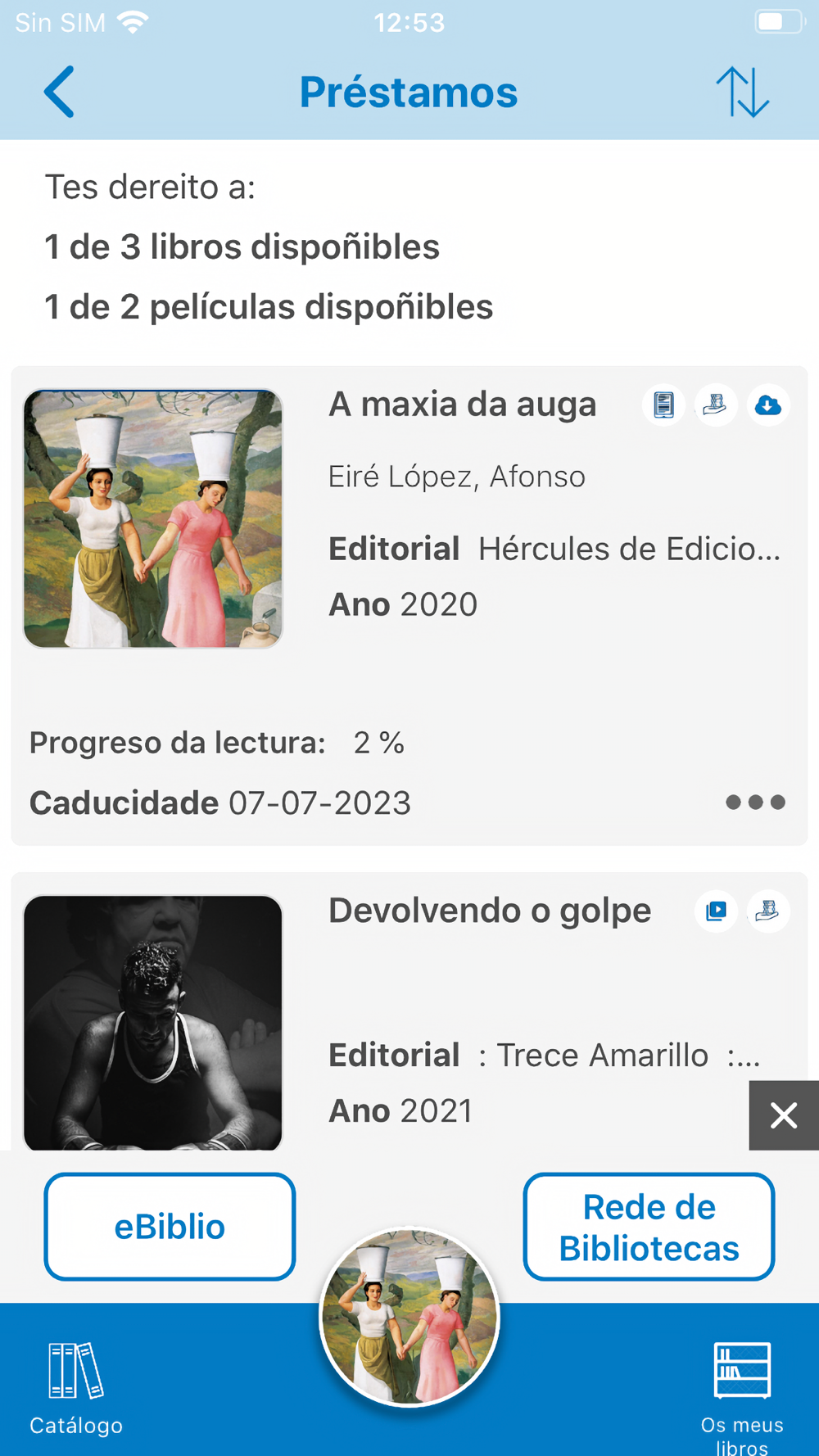819x1456 pixels.
Task: Resume reading from the round cover button
Action: (409, 1317)
